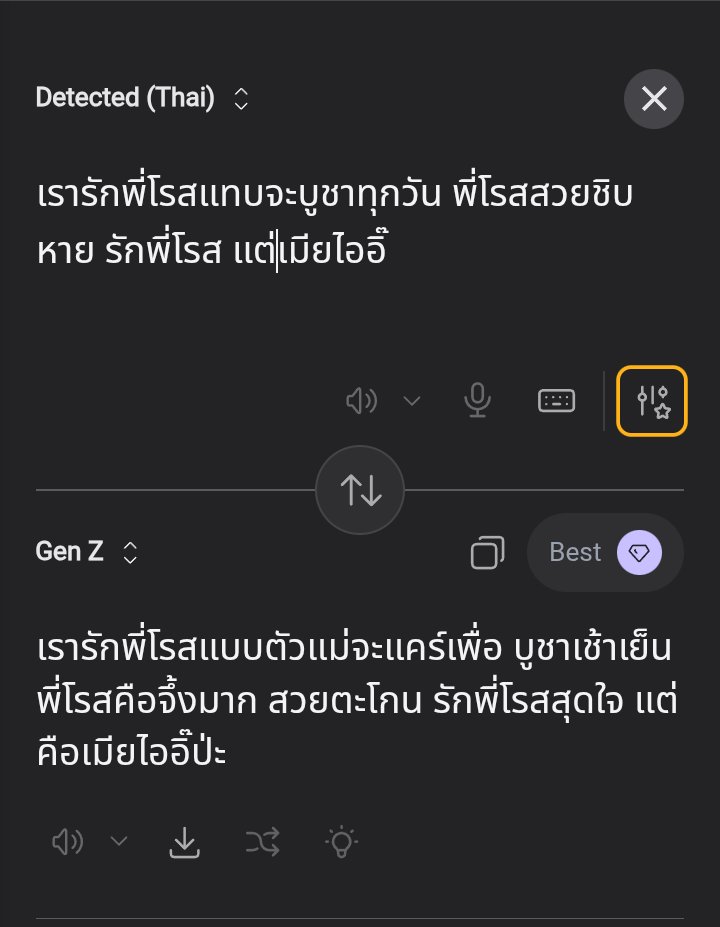Show the lightbulb explanation

[x=341, y=843]
